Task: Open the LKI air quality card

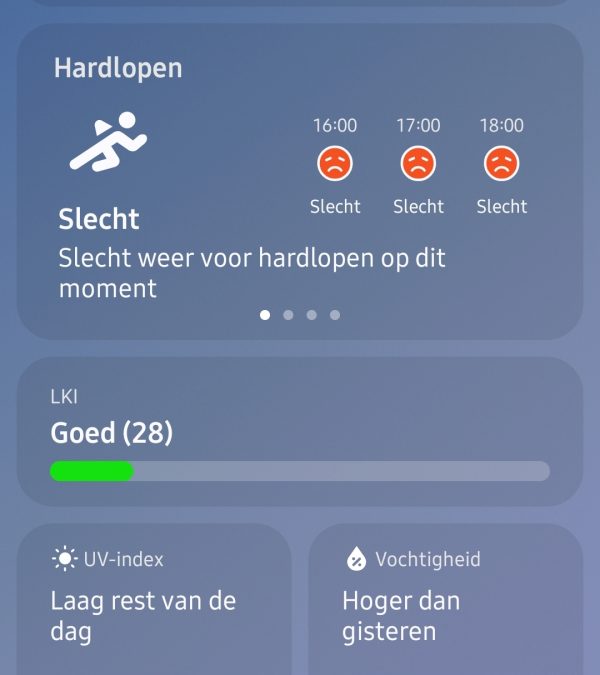Action: (299, 432)
